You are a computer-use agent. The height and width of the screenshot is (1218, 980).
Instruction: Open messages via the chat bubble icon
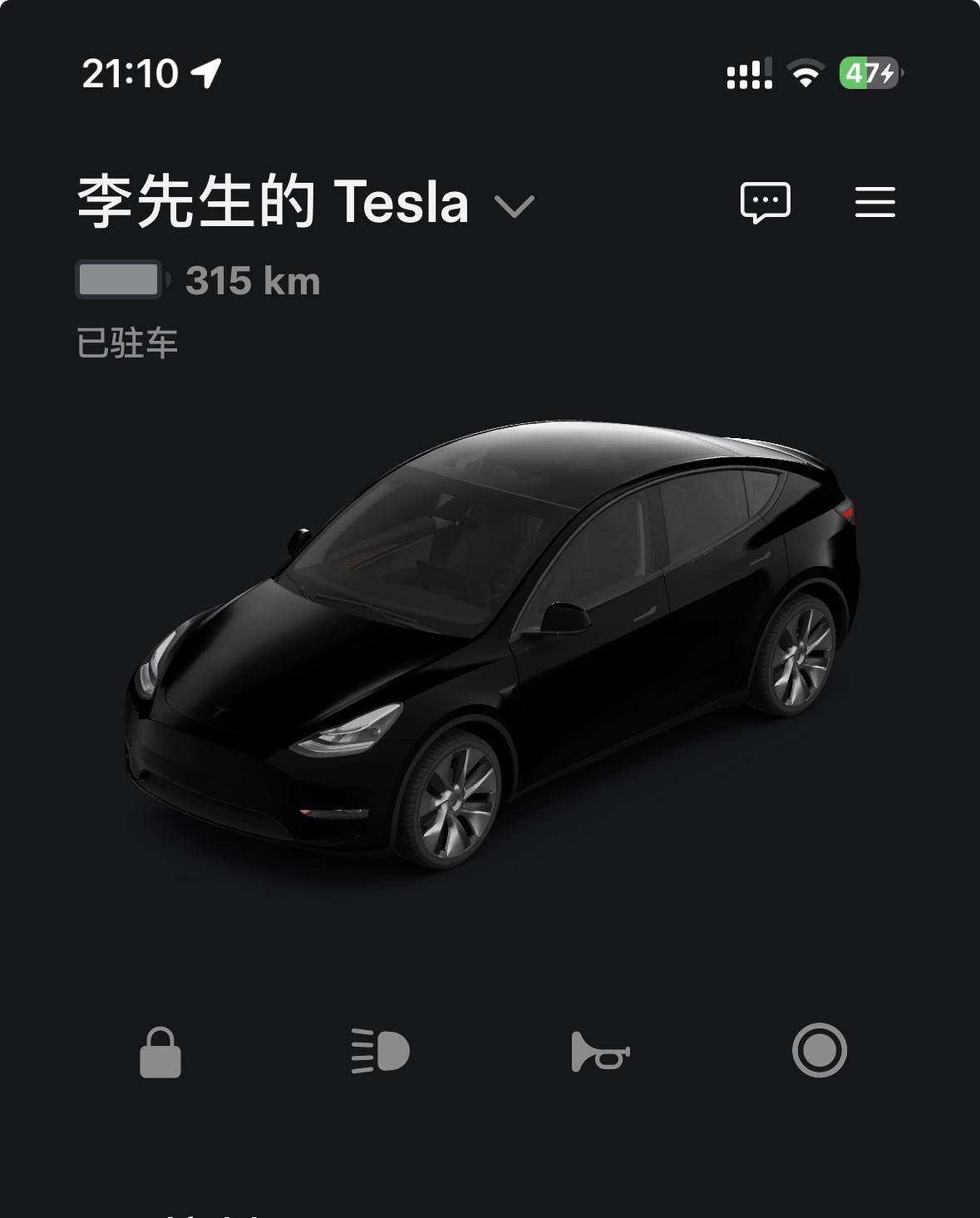(x=765, y=203)
